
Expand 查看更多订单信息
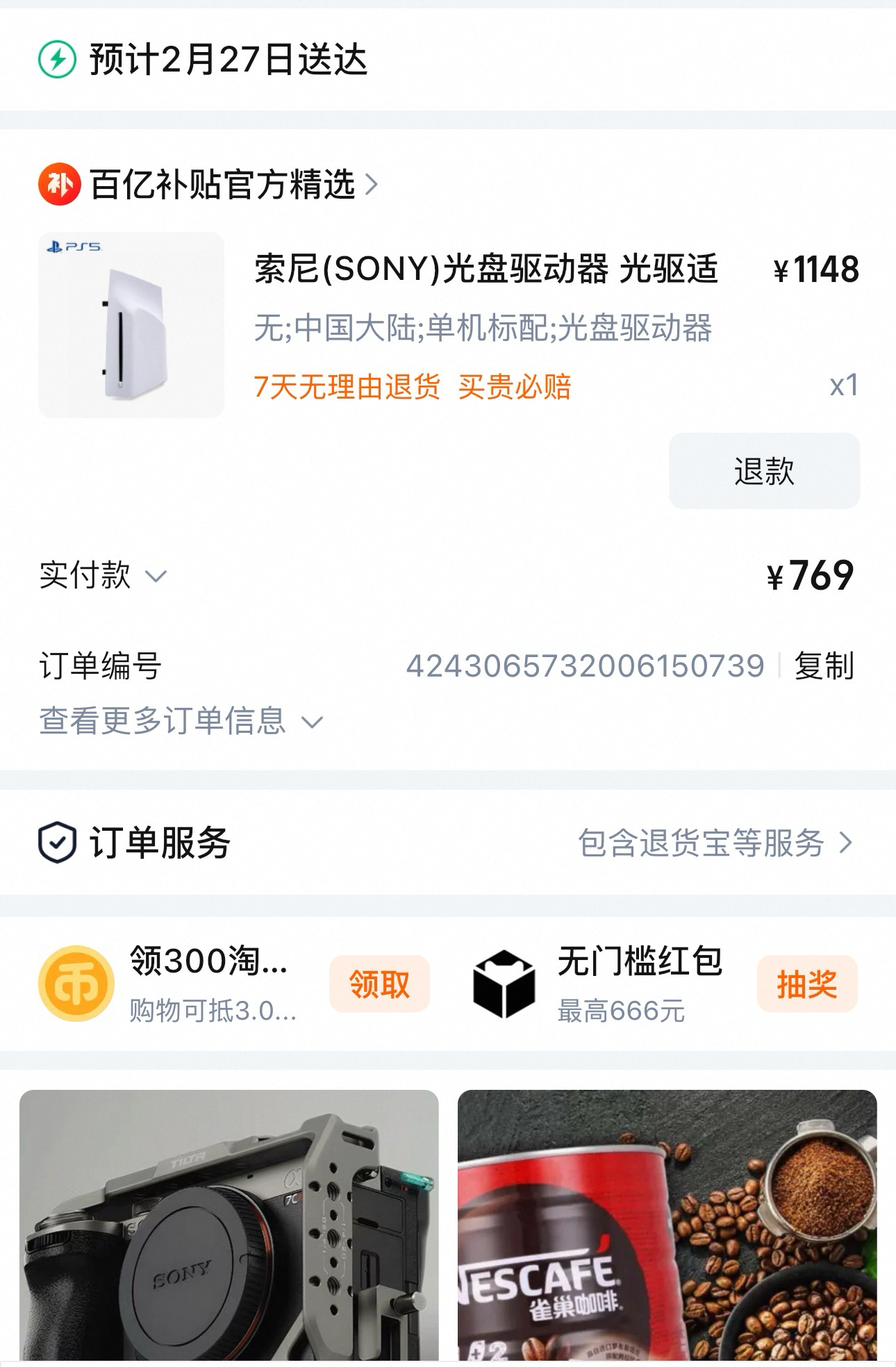pos(181,721)
